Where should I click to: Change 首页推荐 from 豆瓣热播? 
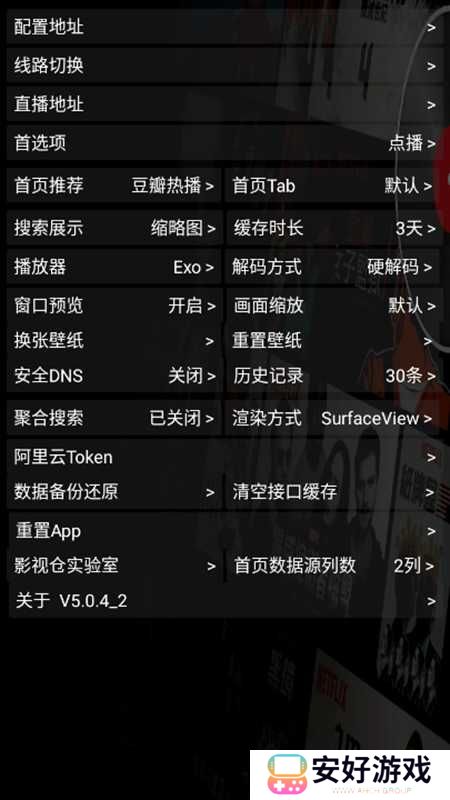point(114,185)
